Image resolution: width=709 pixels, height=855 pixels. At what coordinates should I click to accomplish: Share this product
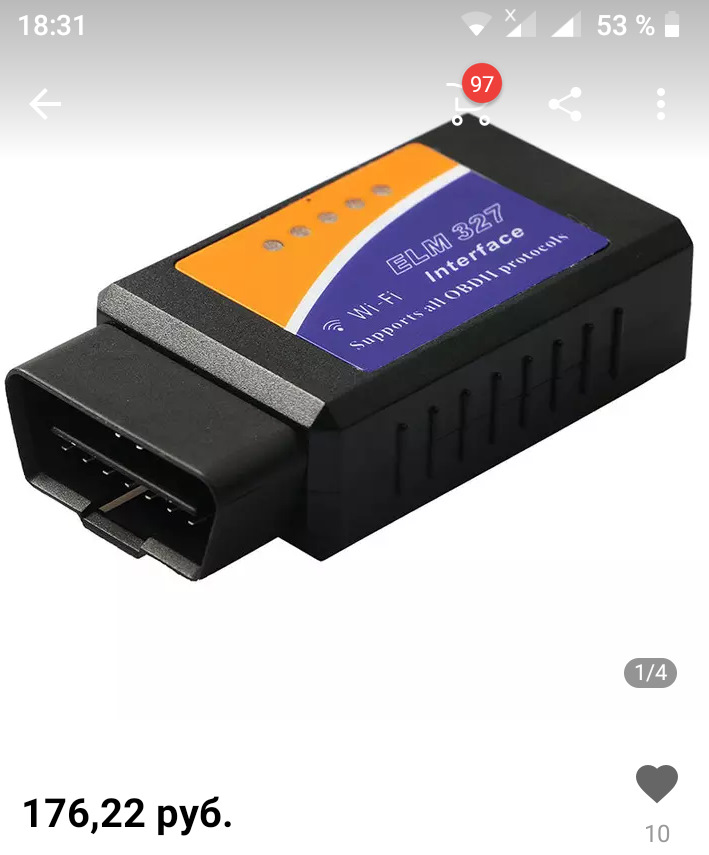(x=565, y=104)
